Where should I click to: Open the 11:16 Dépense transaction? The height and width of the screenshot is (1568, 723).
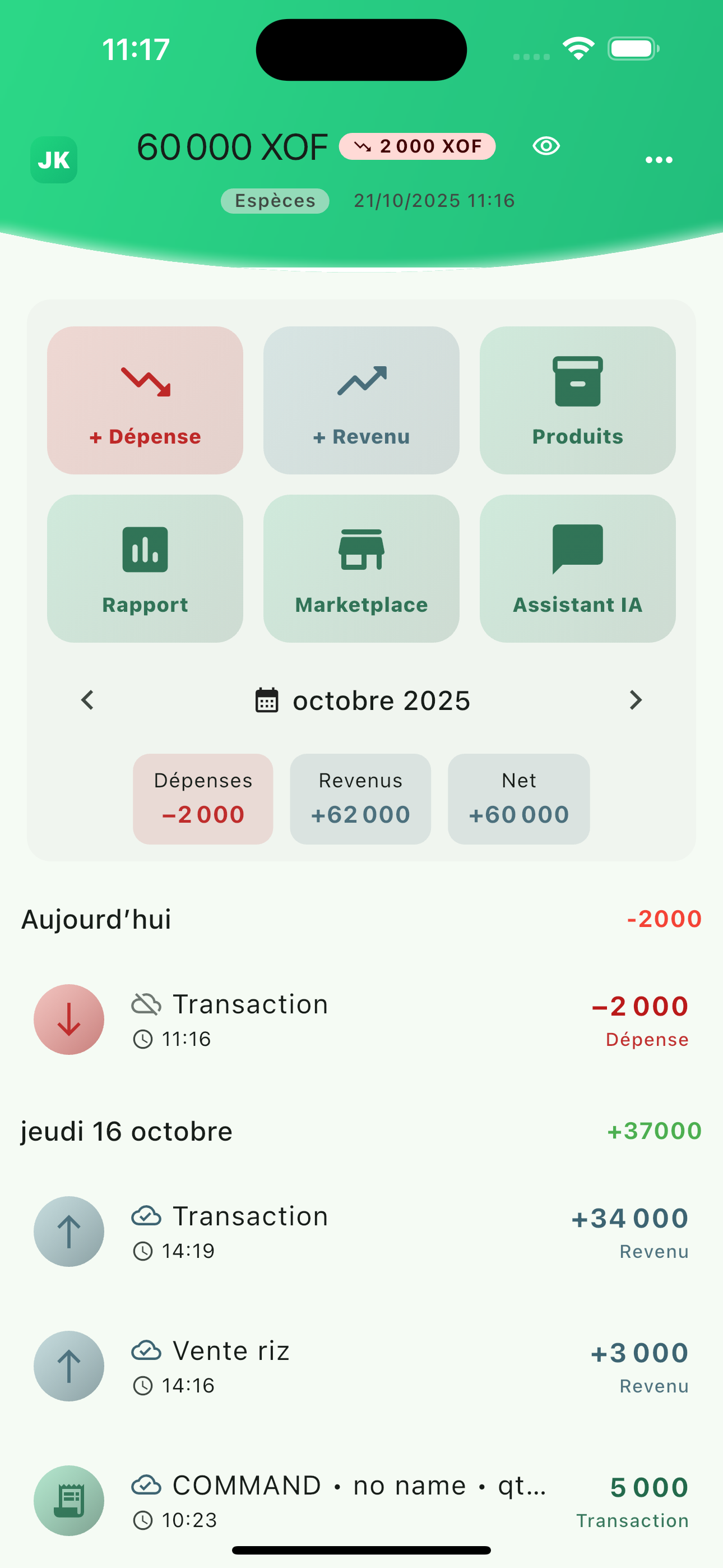(361, 1020)
